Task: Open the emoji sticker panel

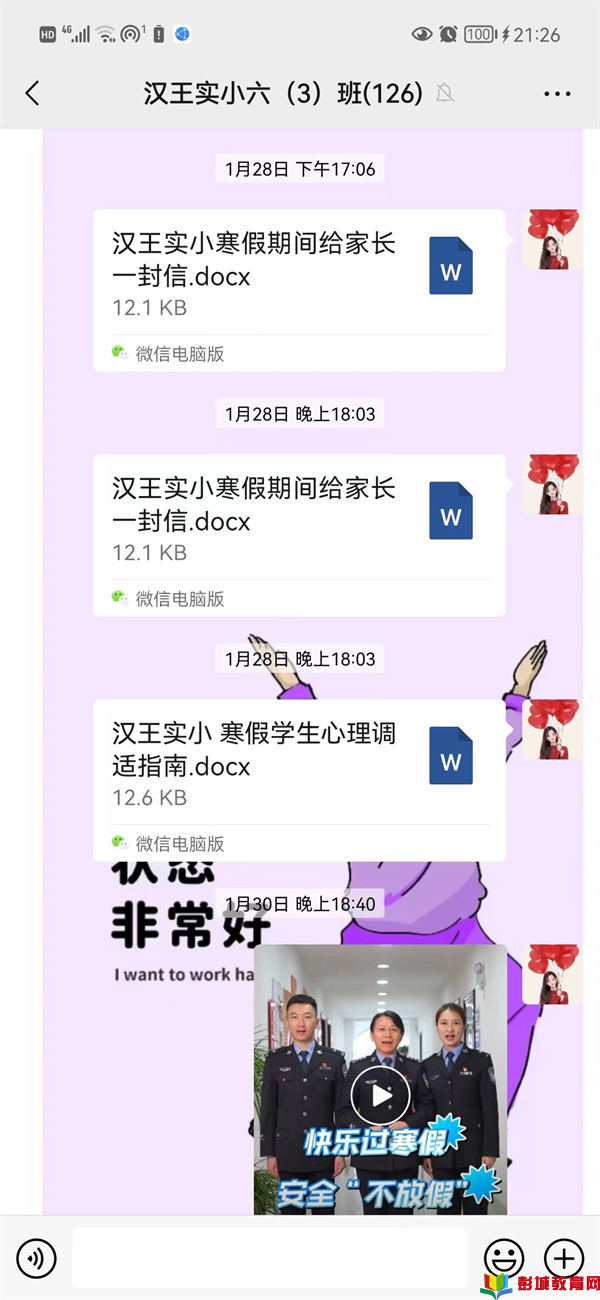Action: [x=504, y=1258]
